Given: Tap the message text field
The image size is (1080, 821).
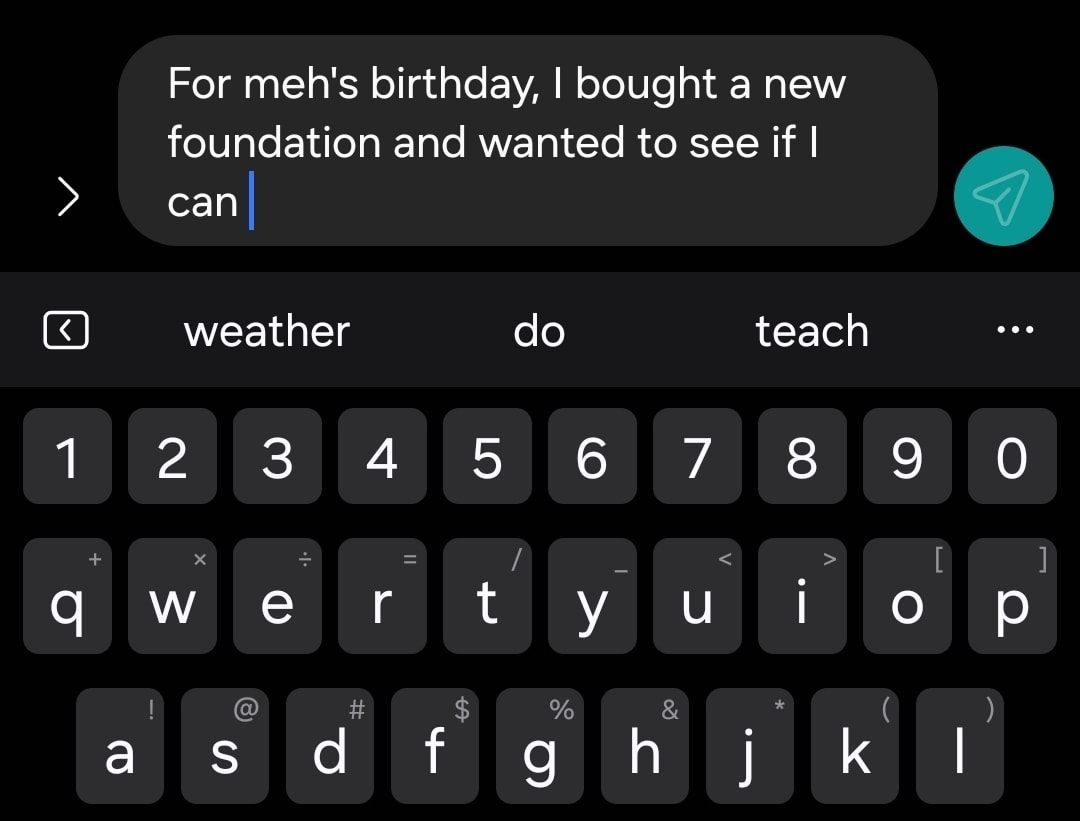Looking at the screenshot, I should point(527,141).
